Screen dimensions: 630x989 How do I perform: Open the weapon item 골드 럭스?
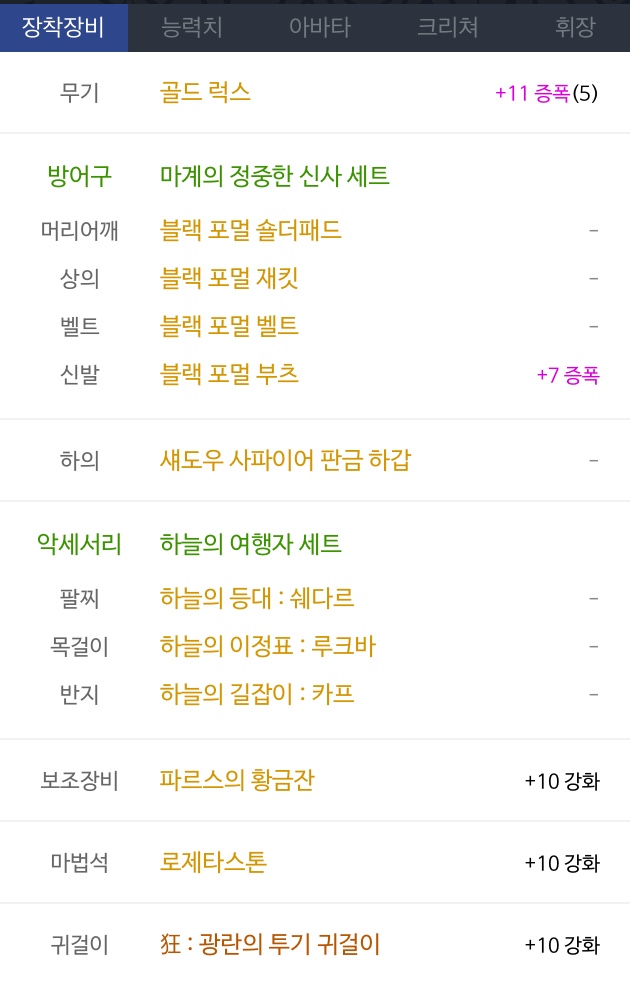point(205,93)
